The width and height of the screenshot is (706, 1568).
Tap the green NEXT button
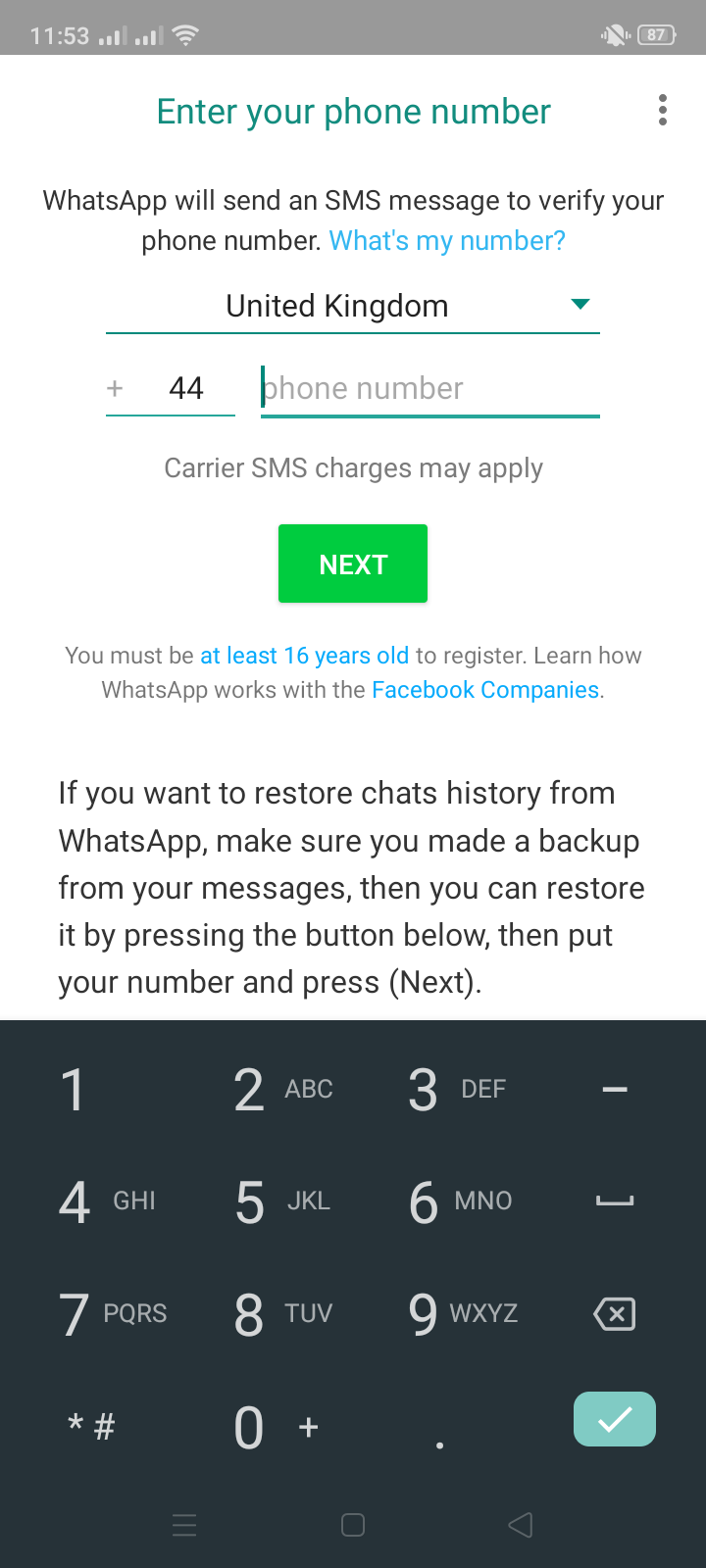point(353,563)
